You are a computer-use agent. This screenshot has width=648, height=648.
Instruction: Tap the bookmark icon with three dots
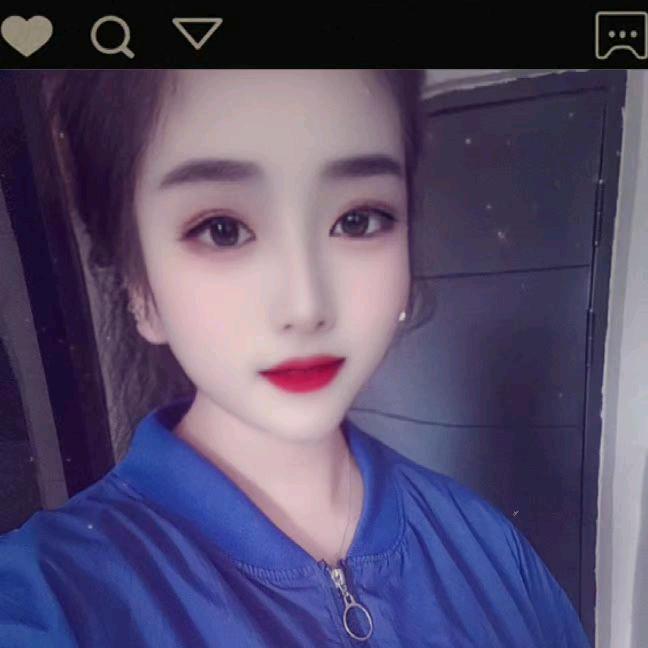tap(620, 35)
